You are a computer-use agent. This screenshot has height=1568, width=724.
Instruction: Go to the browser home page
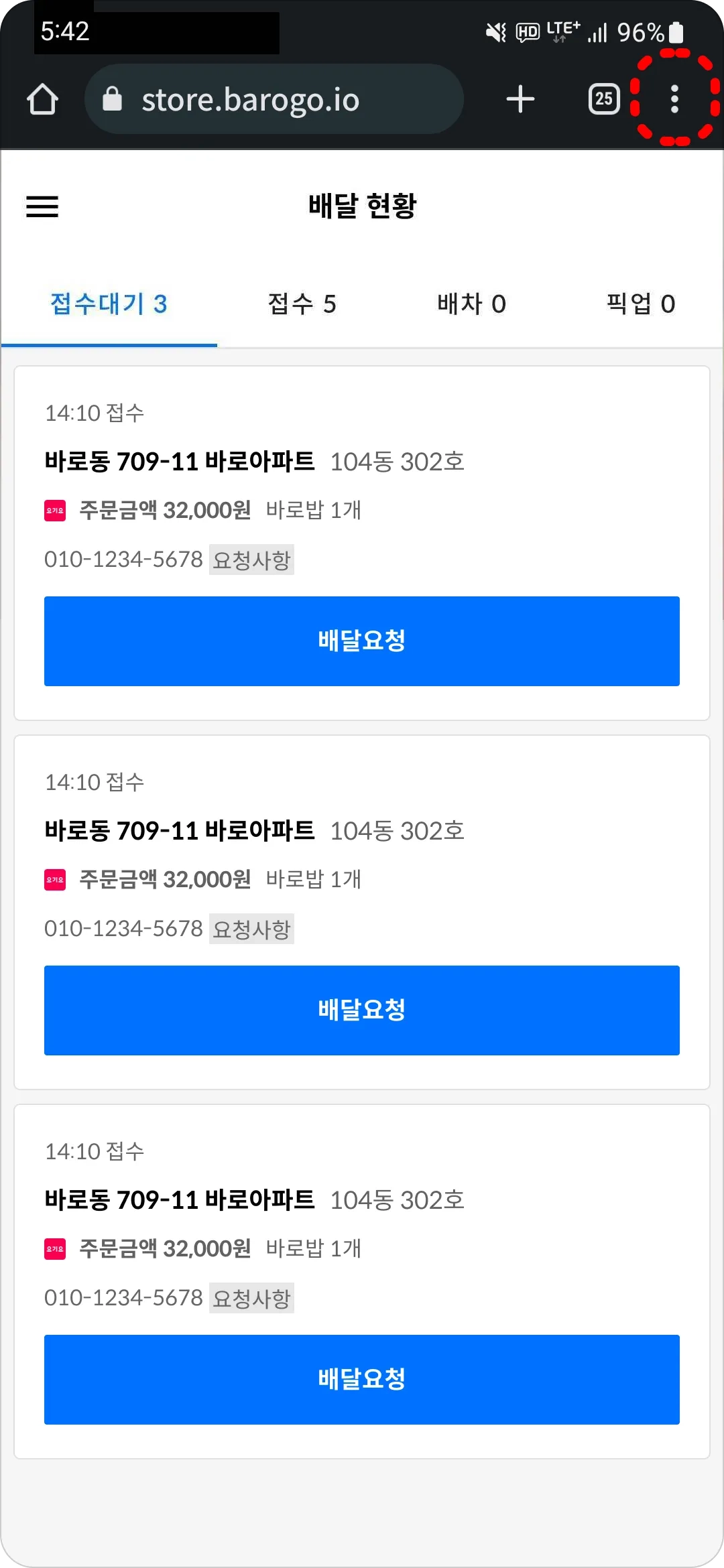tap(43, 99)
